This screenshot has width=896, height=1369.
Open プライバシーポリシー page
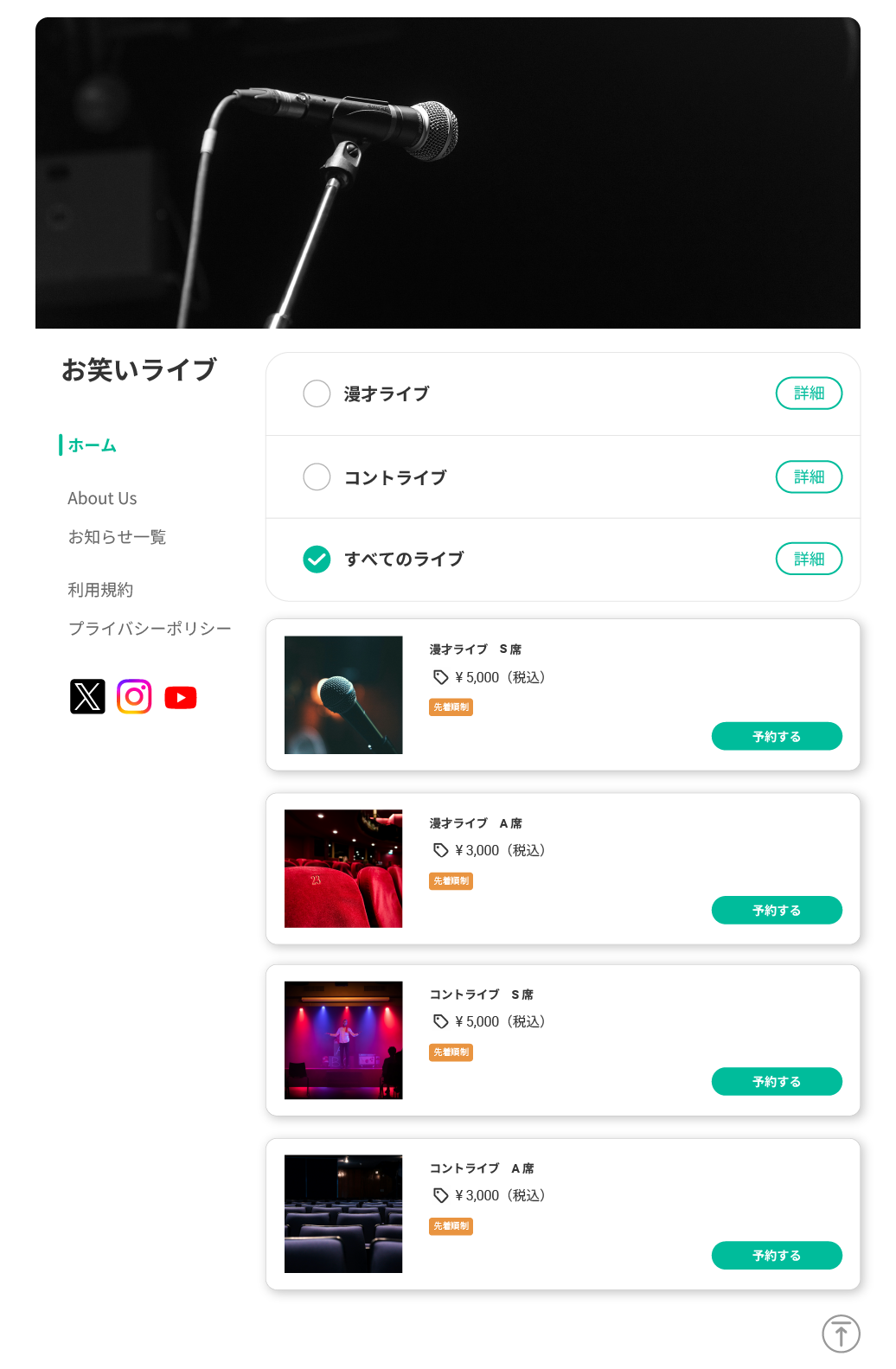[150, 629]
